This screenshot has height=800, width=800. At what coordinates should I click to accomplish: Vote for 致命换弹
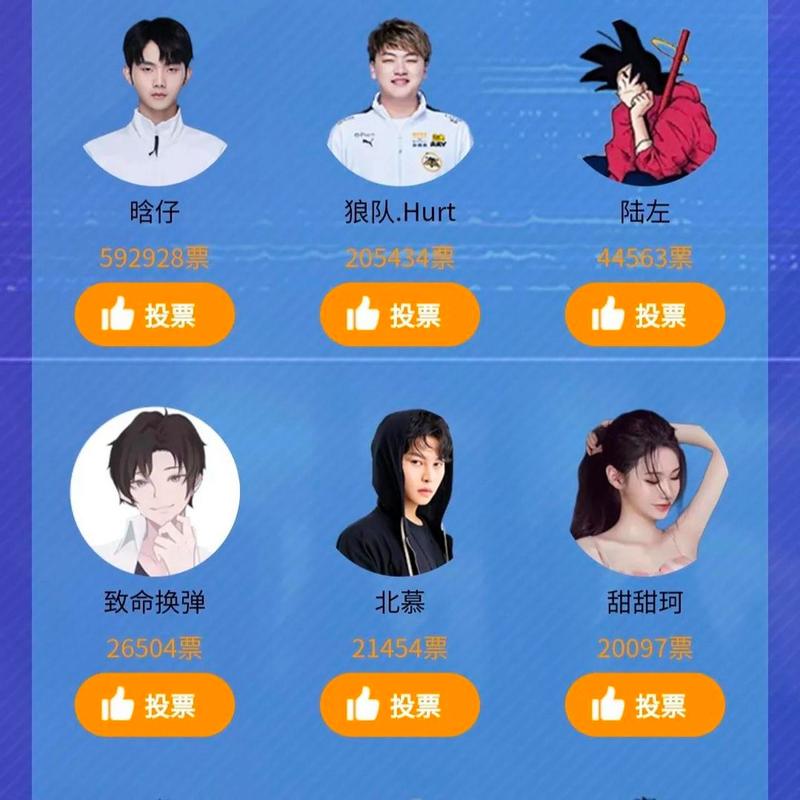click(x=155, y=705)
